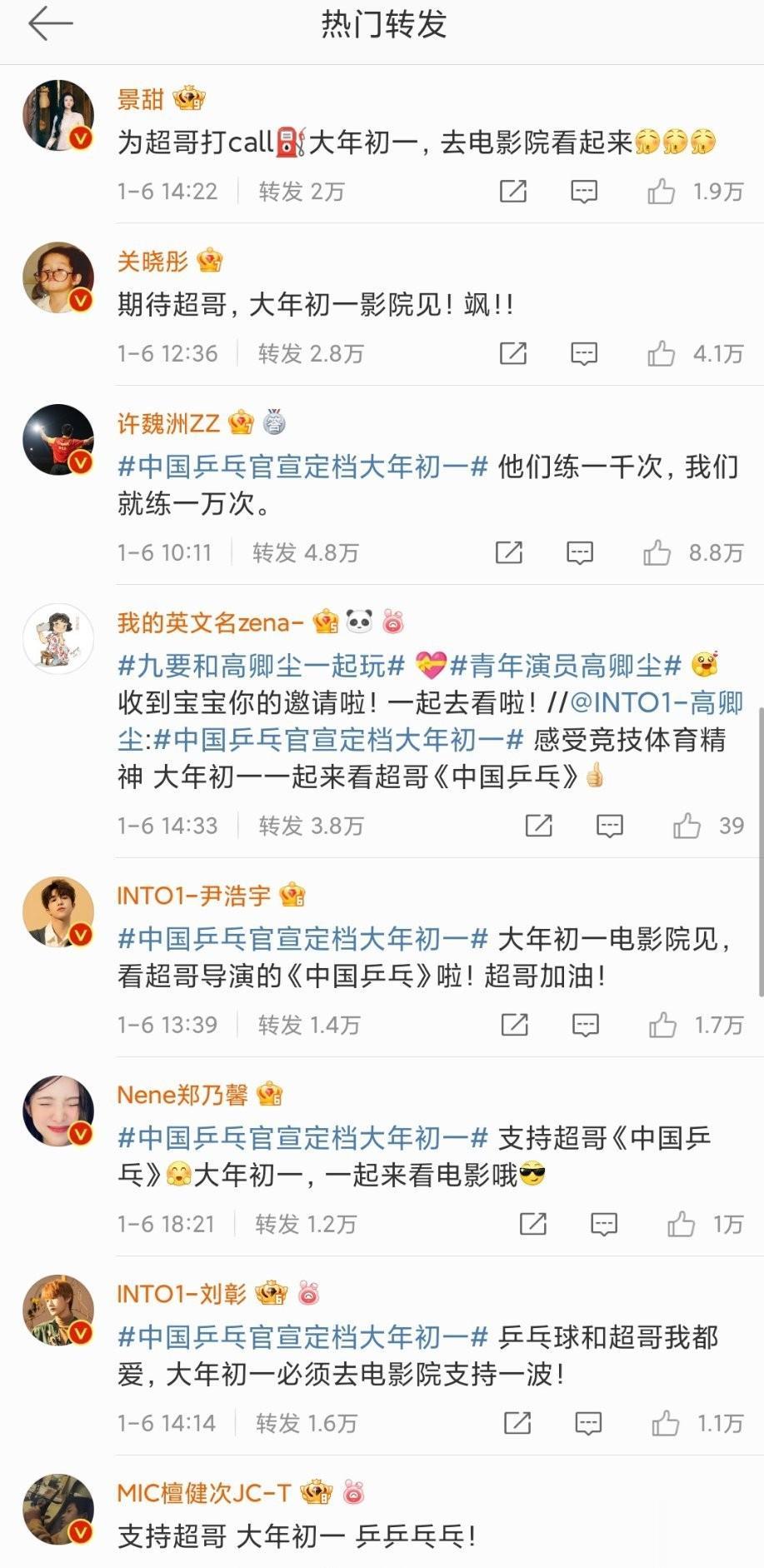This screenshot has width=764, height=1568.
Task: Open INTO1-刘彰's profile avatar
Action: click(58, 1310)
